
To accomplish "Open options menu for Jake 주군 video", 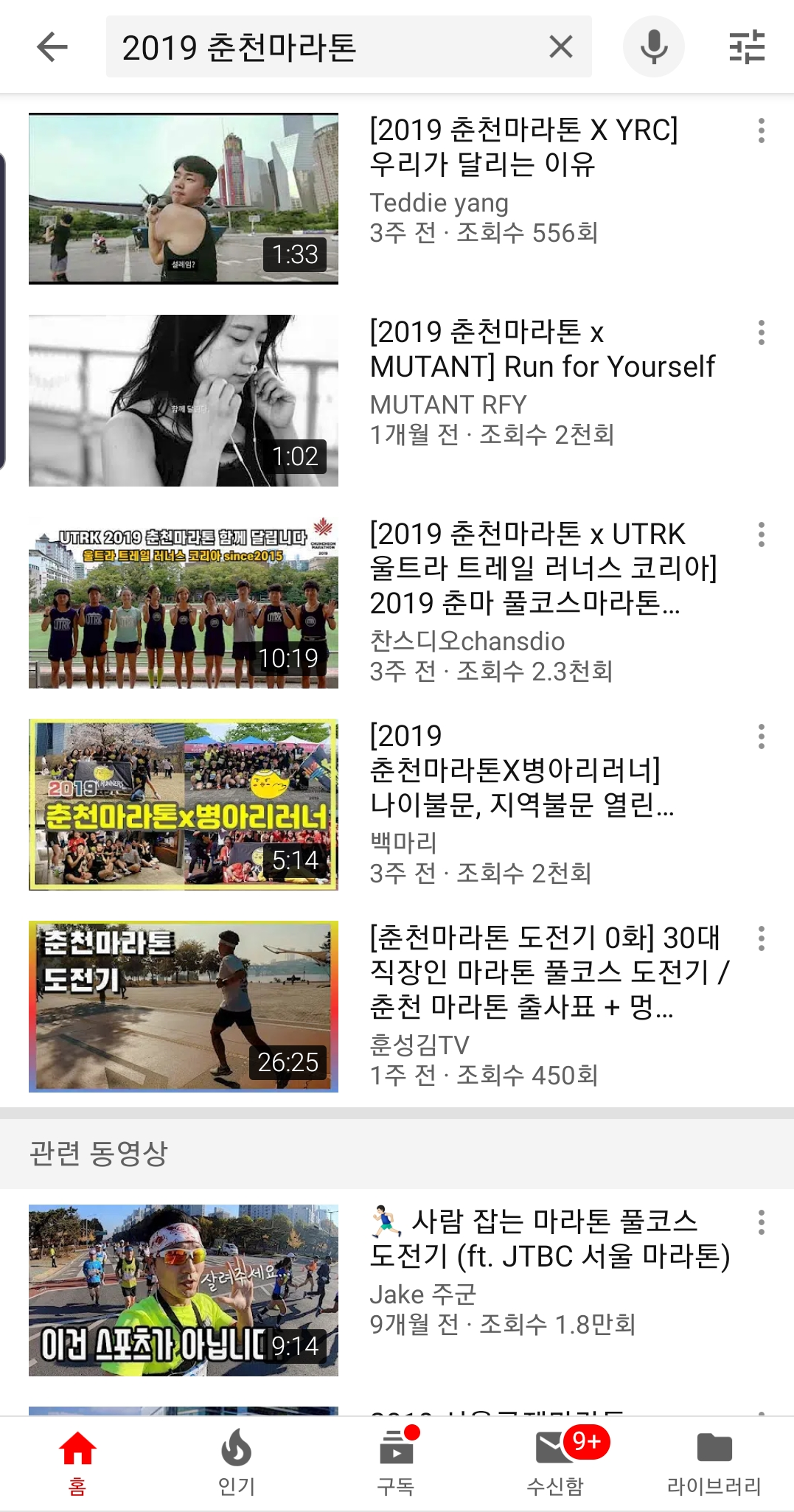I will pos(762,1220).
